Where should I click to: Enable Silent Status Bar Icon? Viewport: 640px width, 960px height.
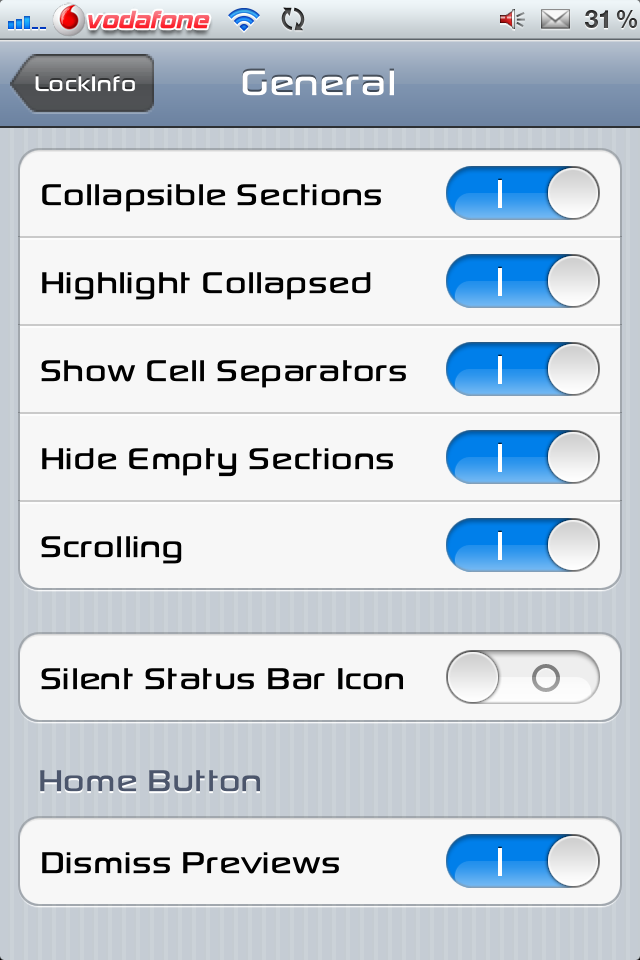522,678
